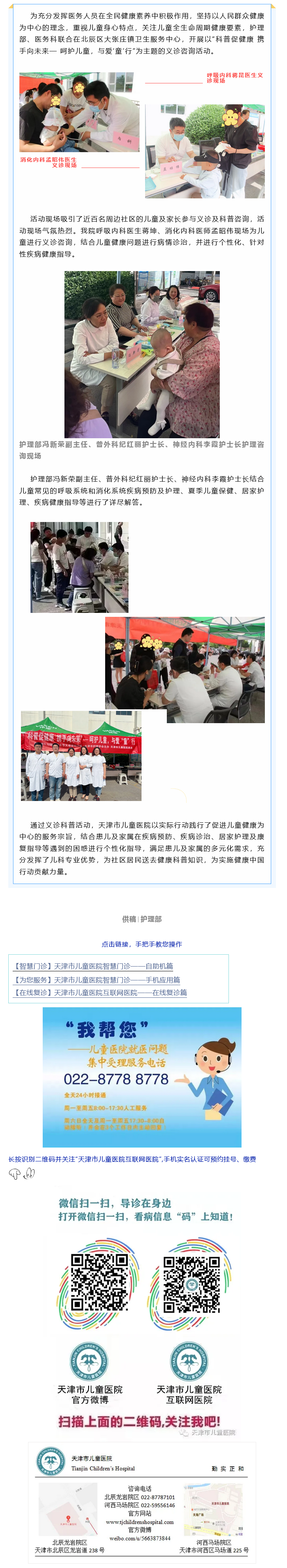Image resolution: width=287 pixels, height=1568 pixels.
Task: Open the 智慧门诊 自助机篇 link
Action: [94, 966]
